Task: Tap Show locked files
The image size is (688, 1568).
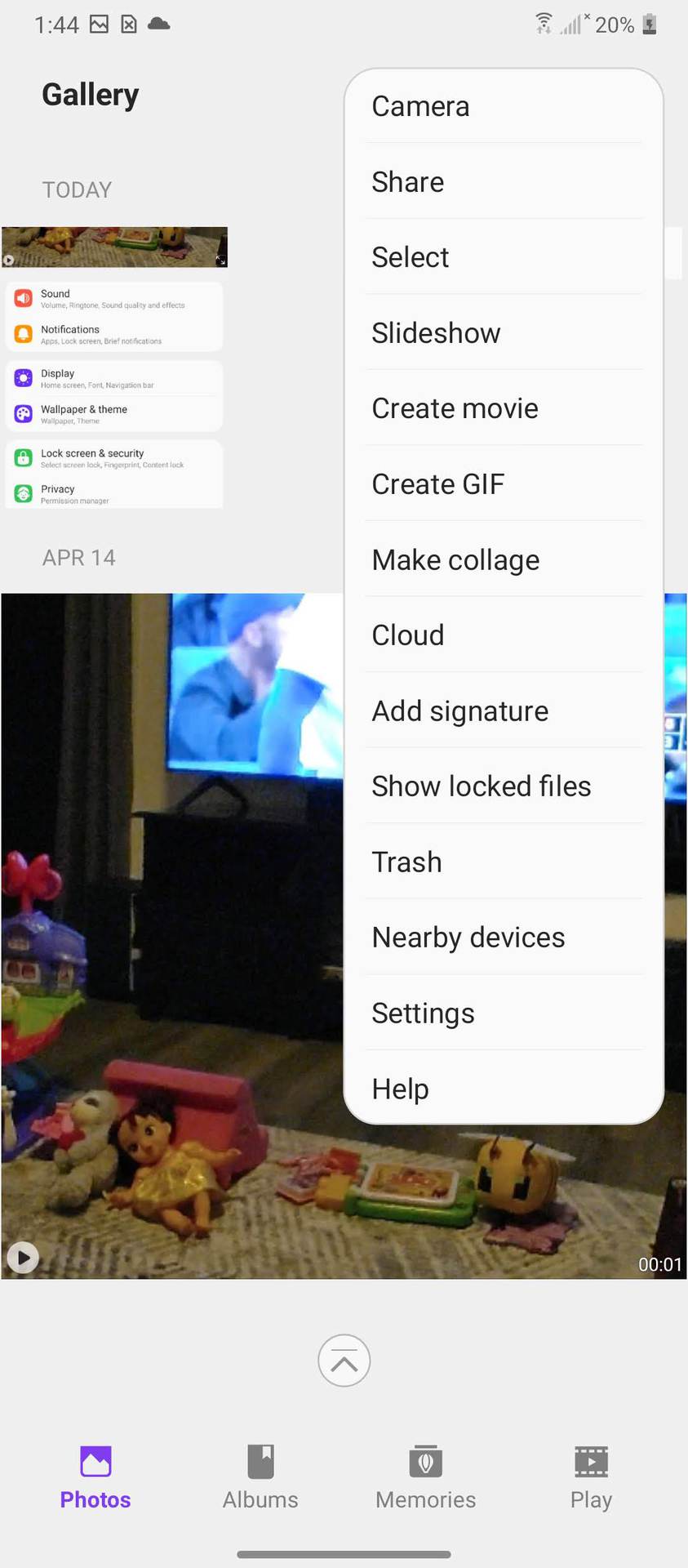Action: point(482,786)
